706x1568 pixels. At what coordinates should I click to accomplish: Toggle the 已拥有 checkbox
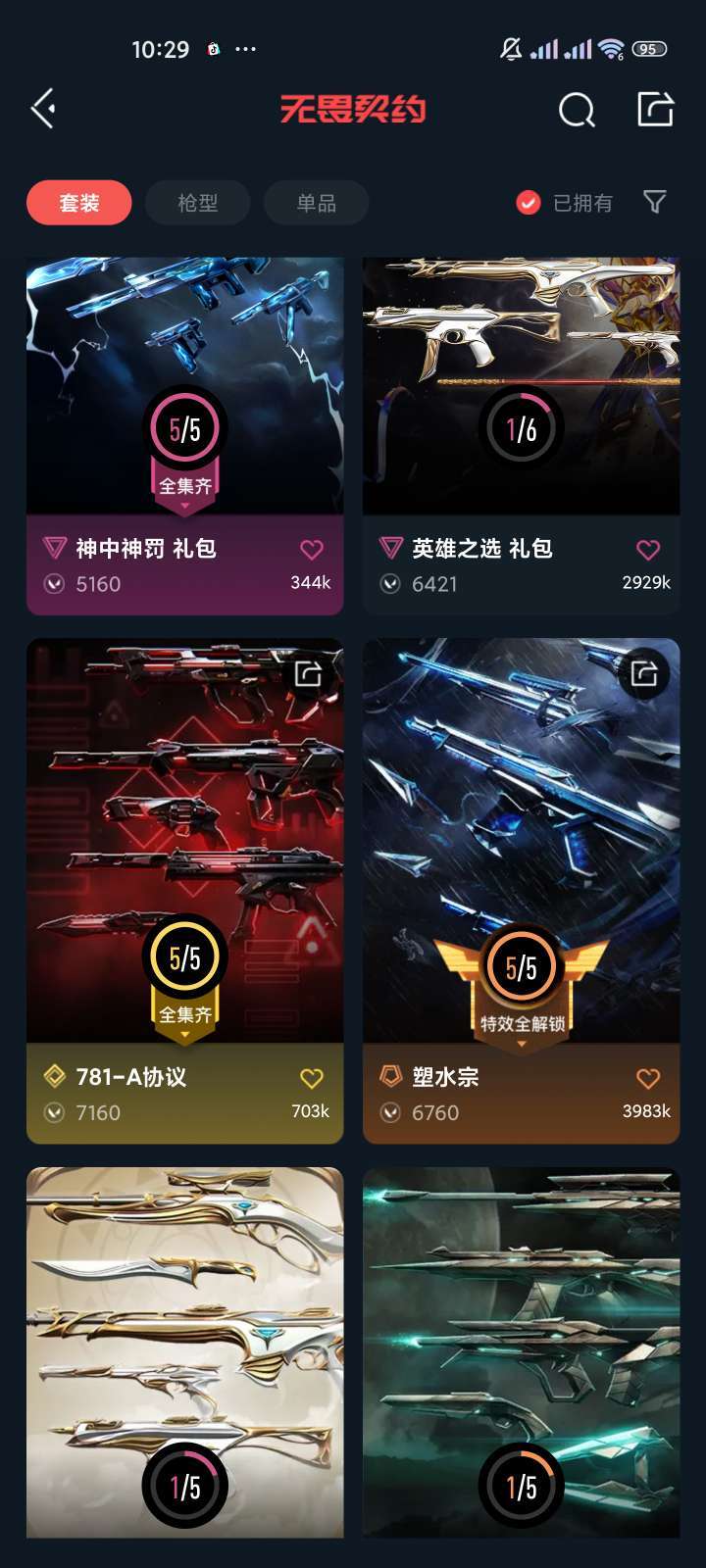pos(529,203)
